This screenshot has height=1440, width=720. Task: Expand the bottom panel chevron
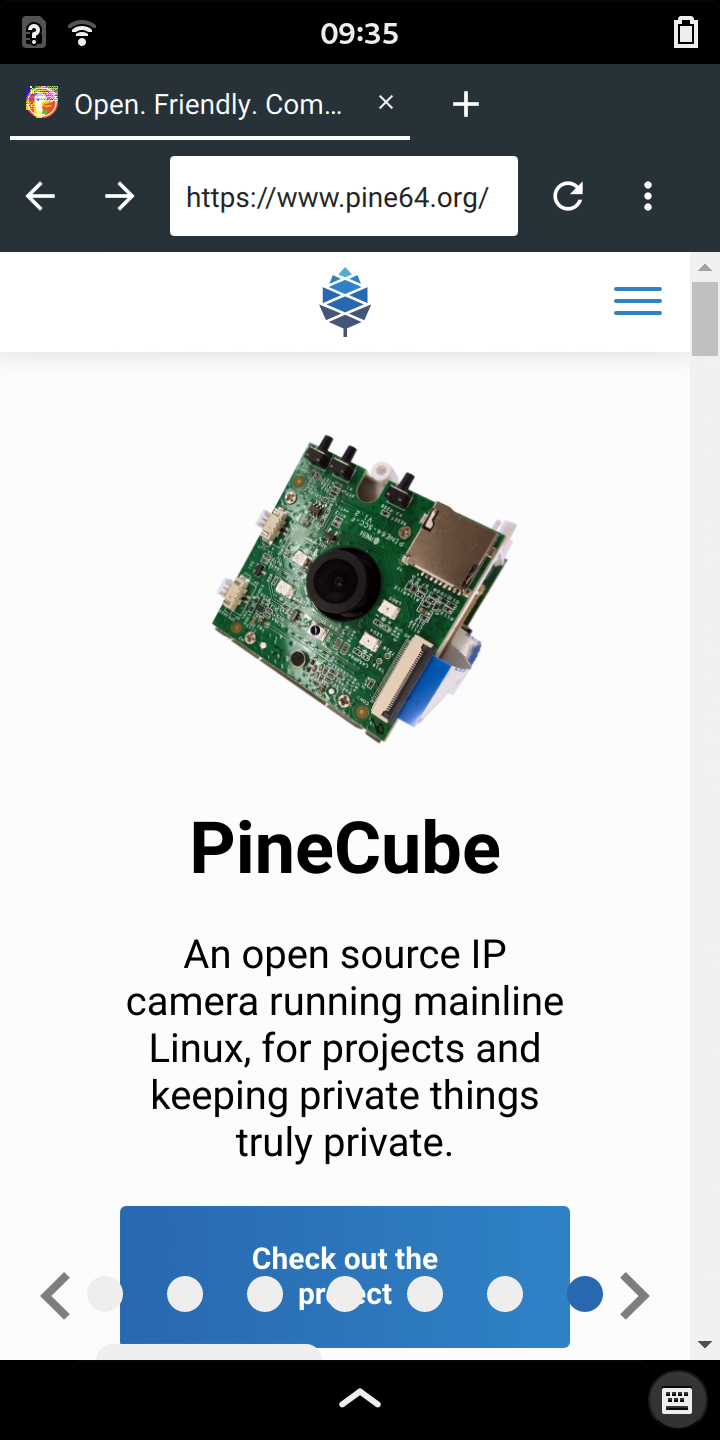(360, 1399)
